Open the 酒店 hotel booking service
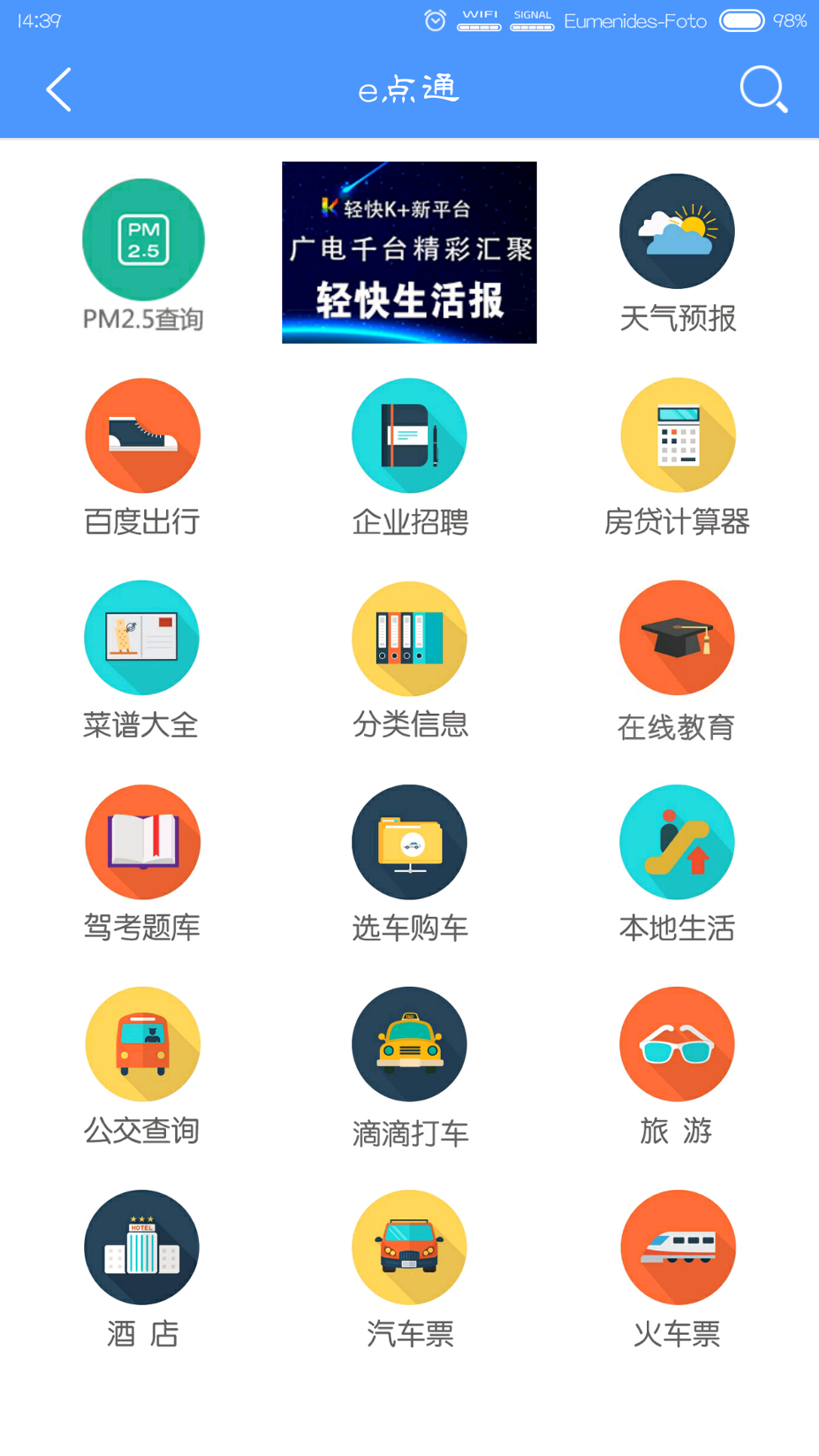The width and height of the screenshot is (819, 1456). (142, 1247)
